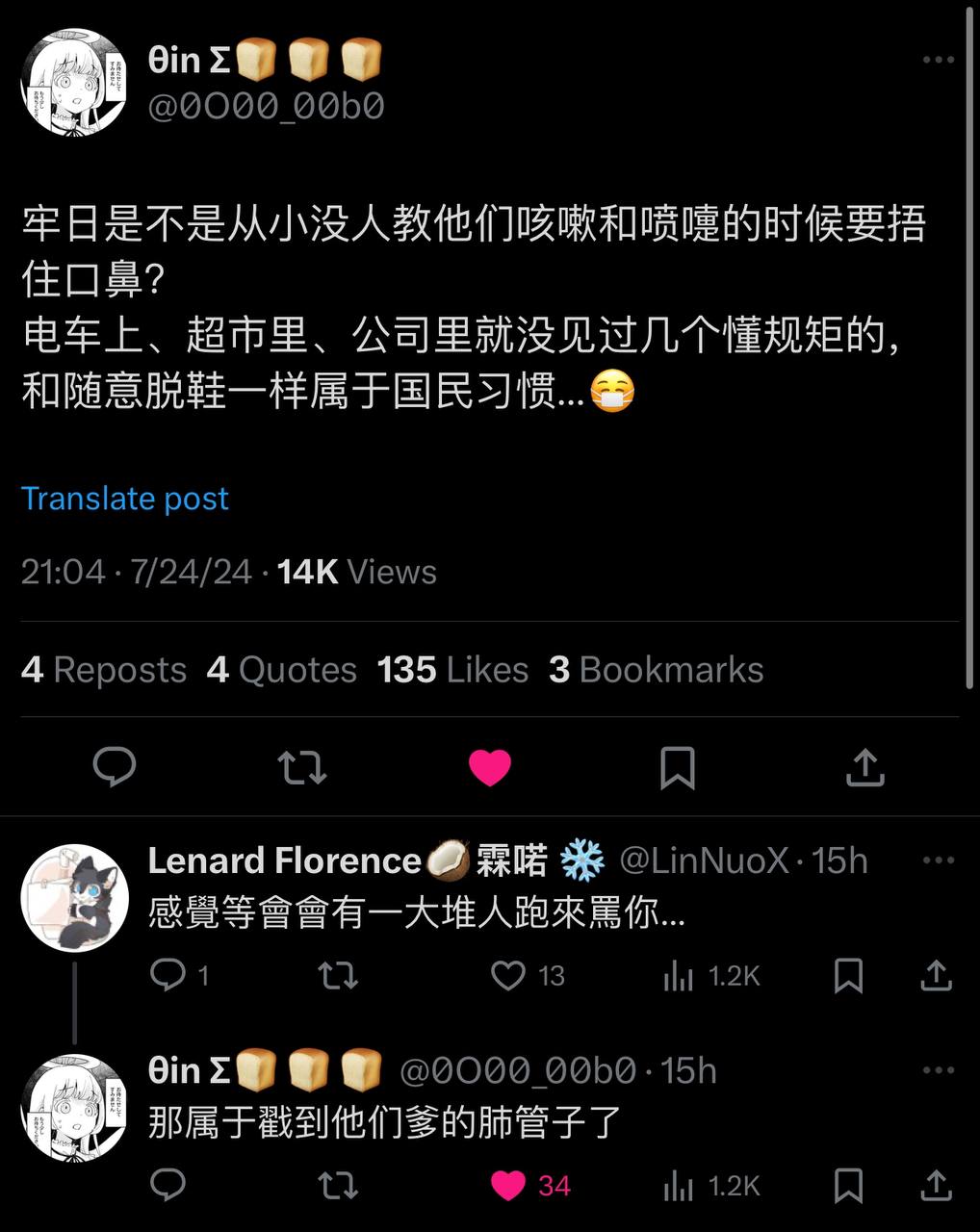Unlike the main post
The width and height of the screenshot is (980, 1232).
click(490, 768)
